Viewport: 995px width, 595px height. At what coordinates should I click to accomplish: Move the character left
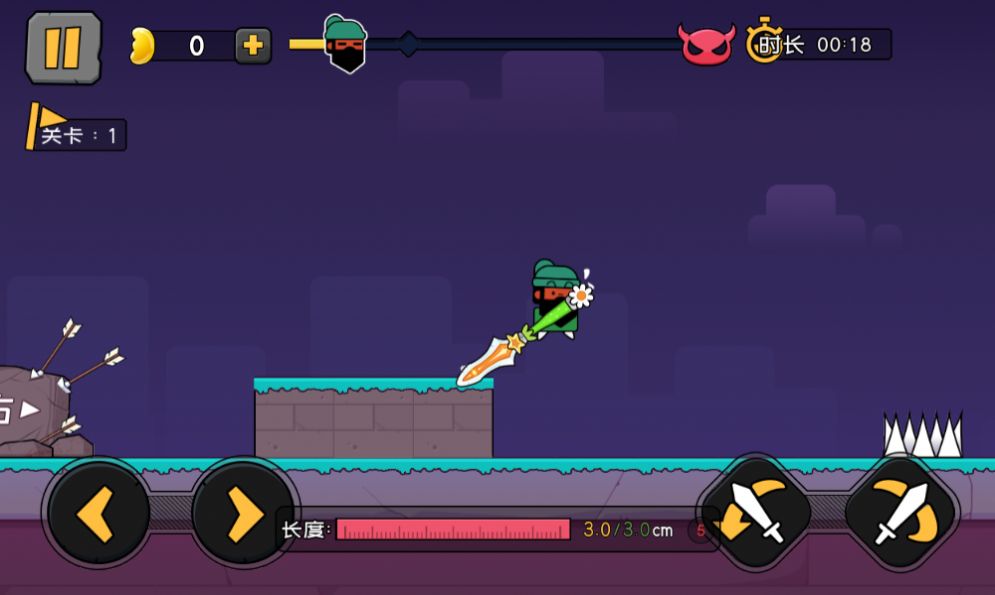97,514
